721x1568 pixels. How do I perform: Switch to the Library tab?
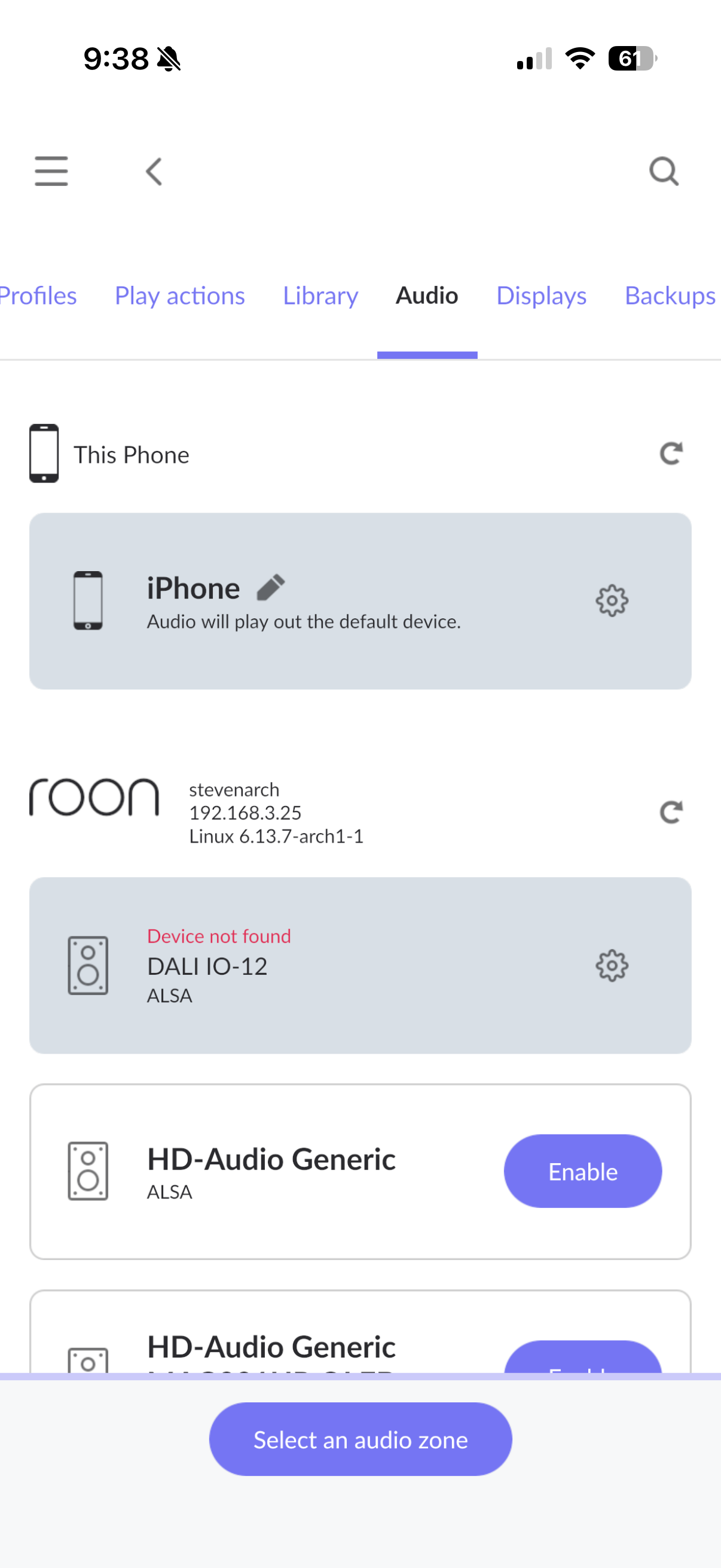320,296
